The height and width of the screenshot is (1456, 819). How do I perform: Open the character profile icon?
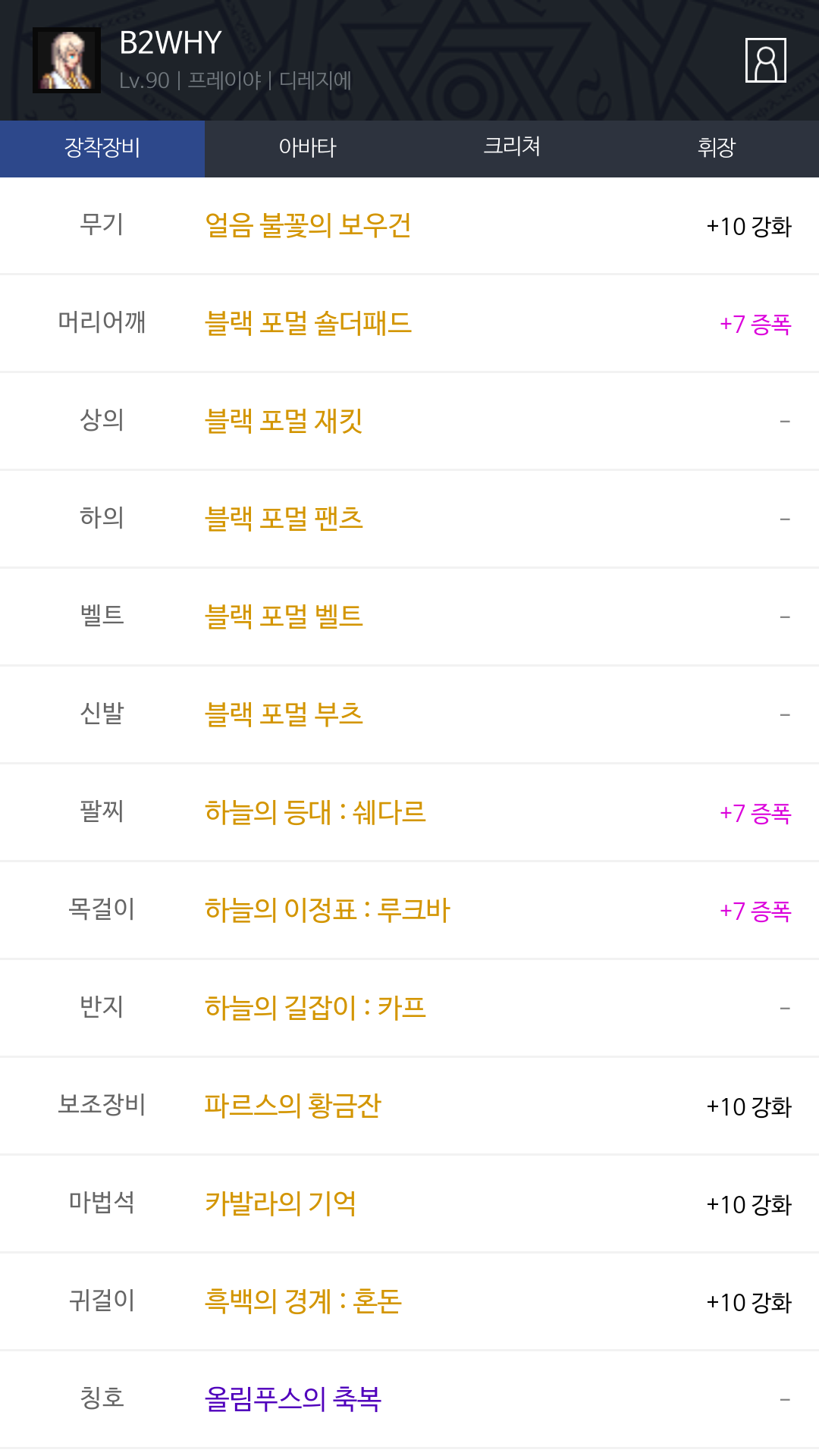point(765,60)
